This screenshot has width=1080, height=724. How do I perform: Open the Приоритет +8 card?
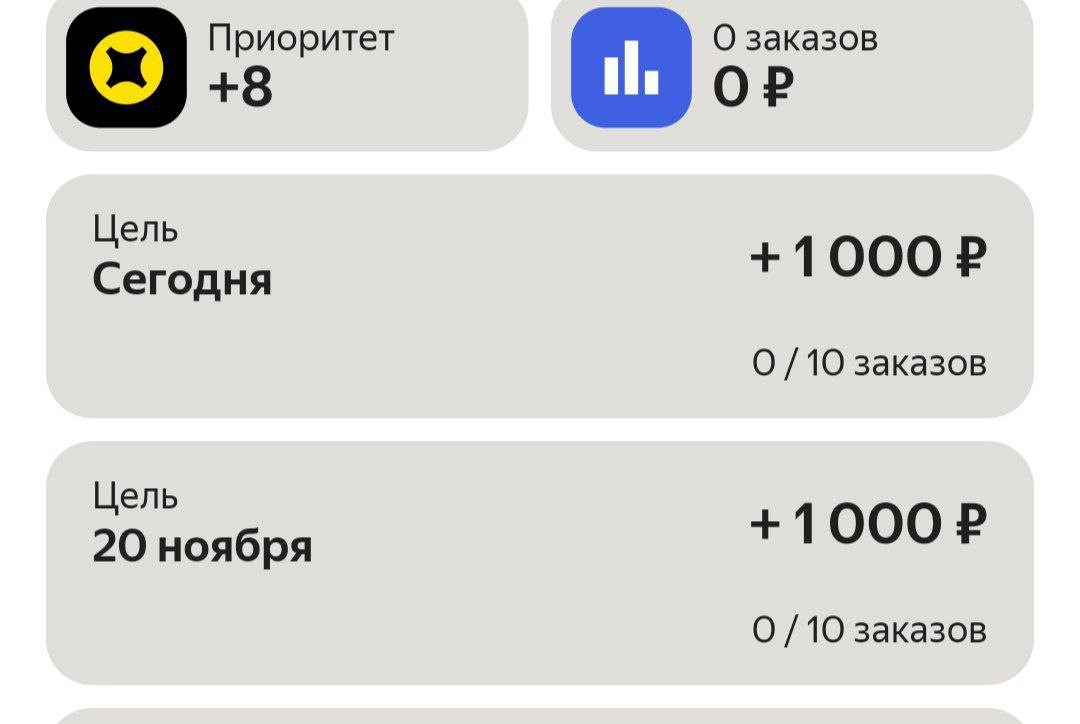[x=287, y=70]
